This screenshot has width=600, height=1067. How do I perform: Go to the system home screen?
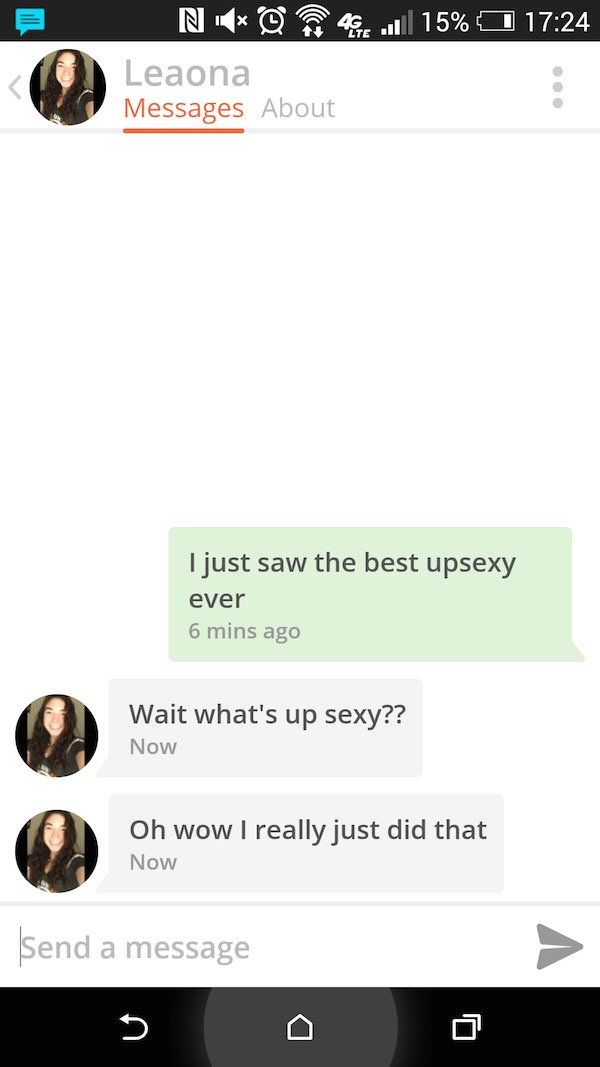[300, 1027]
